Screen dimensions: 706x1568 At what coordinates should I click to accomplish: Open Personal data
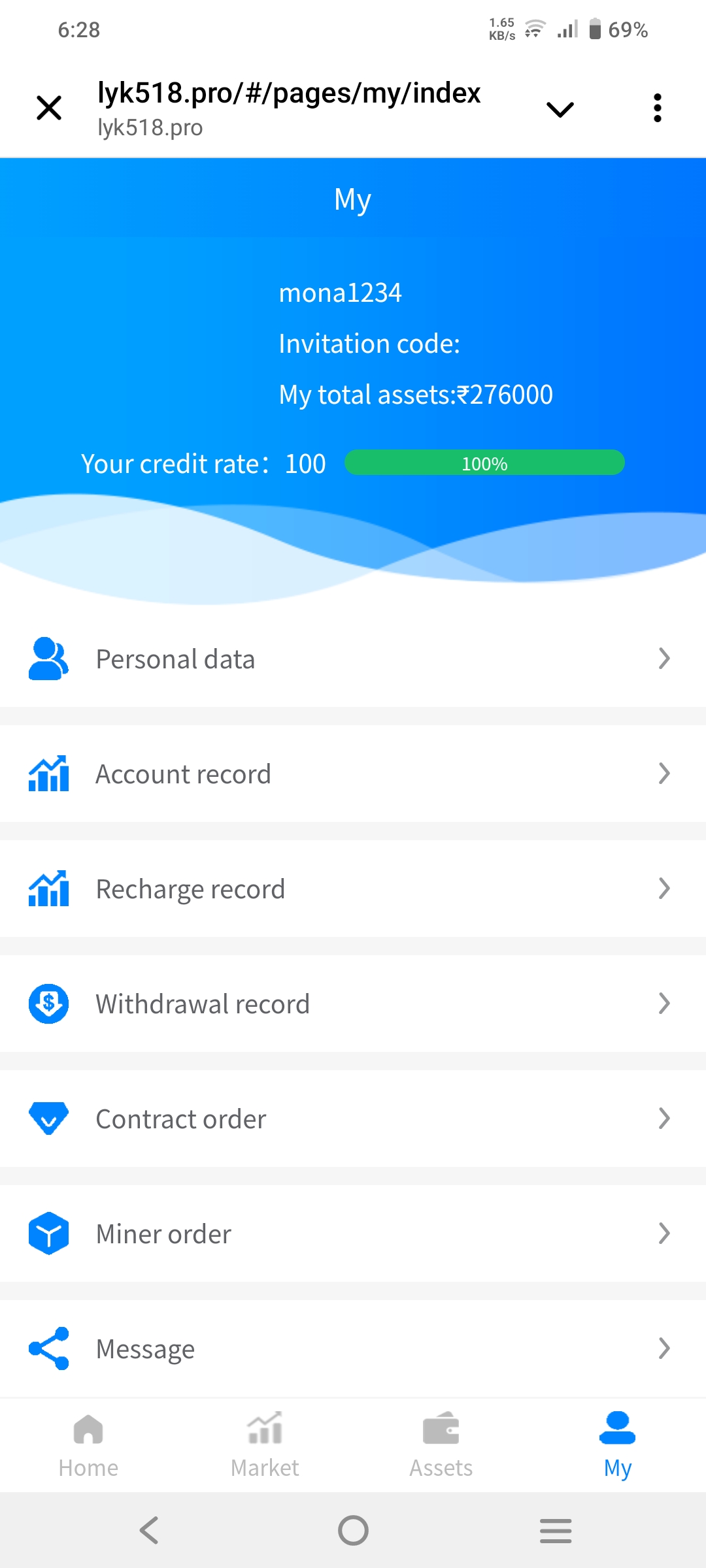353,659
